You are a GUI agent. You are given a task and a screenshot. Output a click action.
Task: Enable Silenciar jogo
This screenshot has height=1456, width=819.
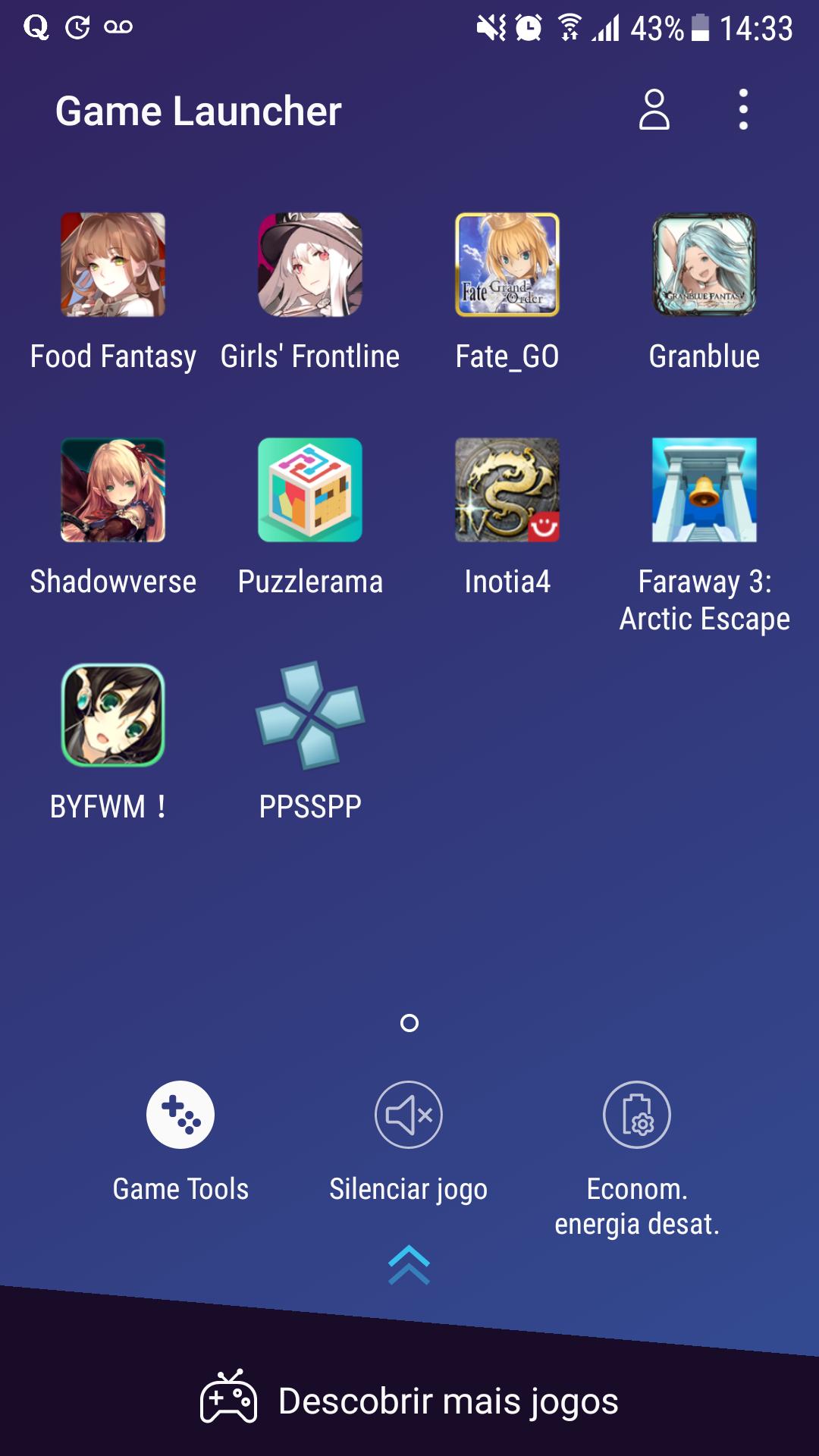point(409,1115)
